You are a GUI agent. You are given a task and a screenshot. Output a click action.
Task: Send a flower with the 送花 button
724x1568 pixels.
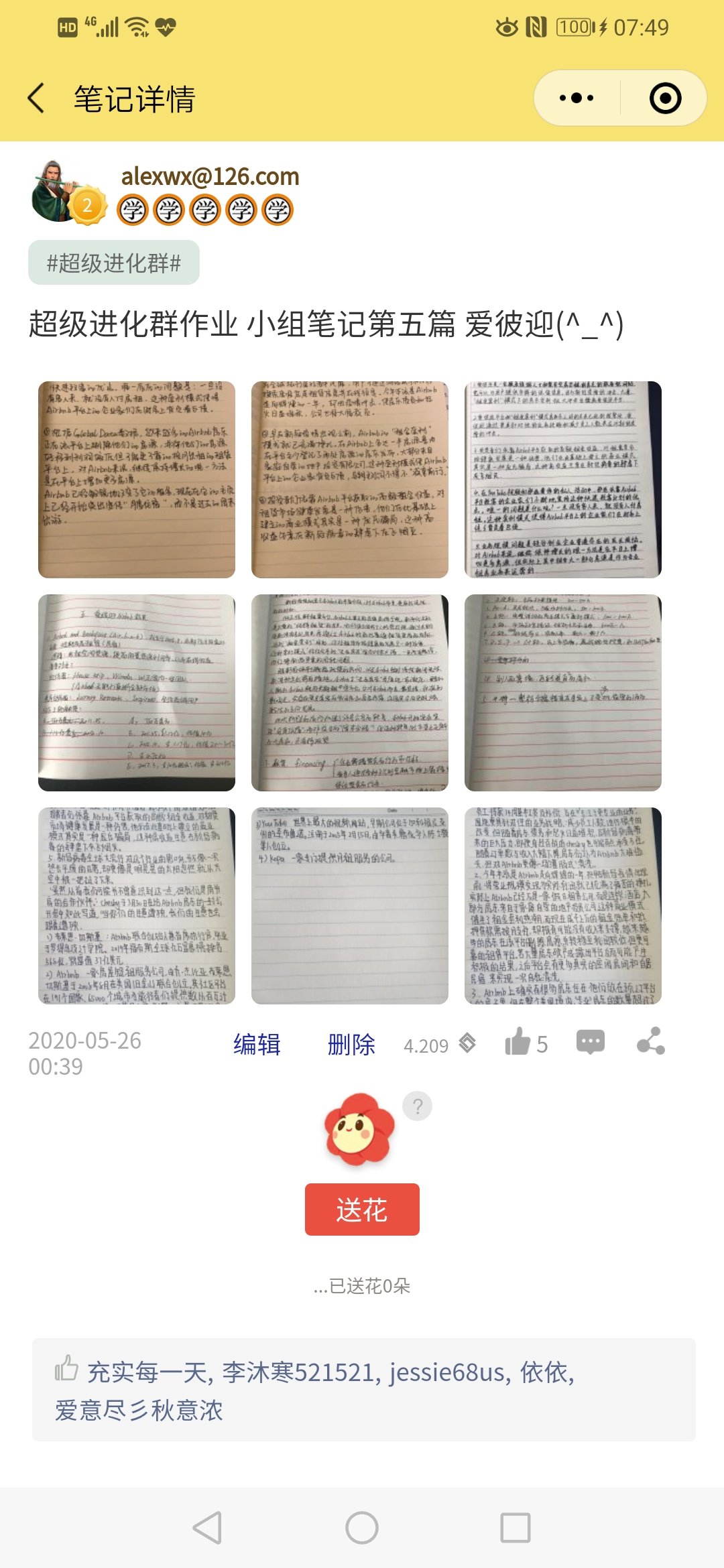click(362, 1210)
